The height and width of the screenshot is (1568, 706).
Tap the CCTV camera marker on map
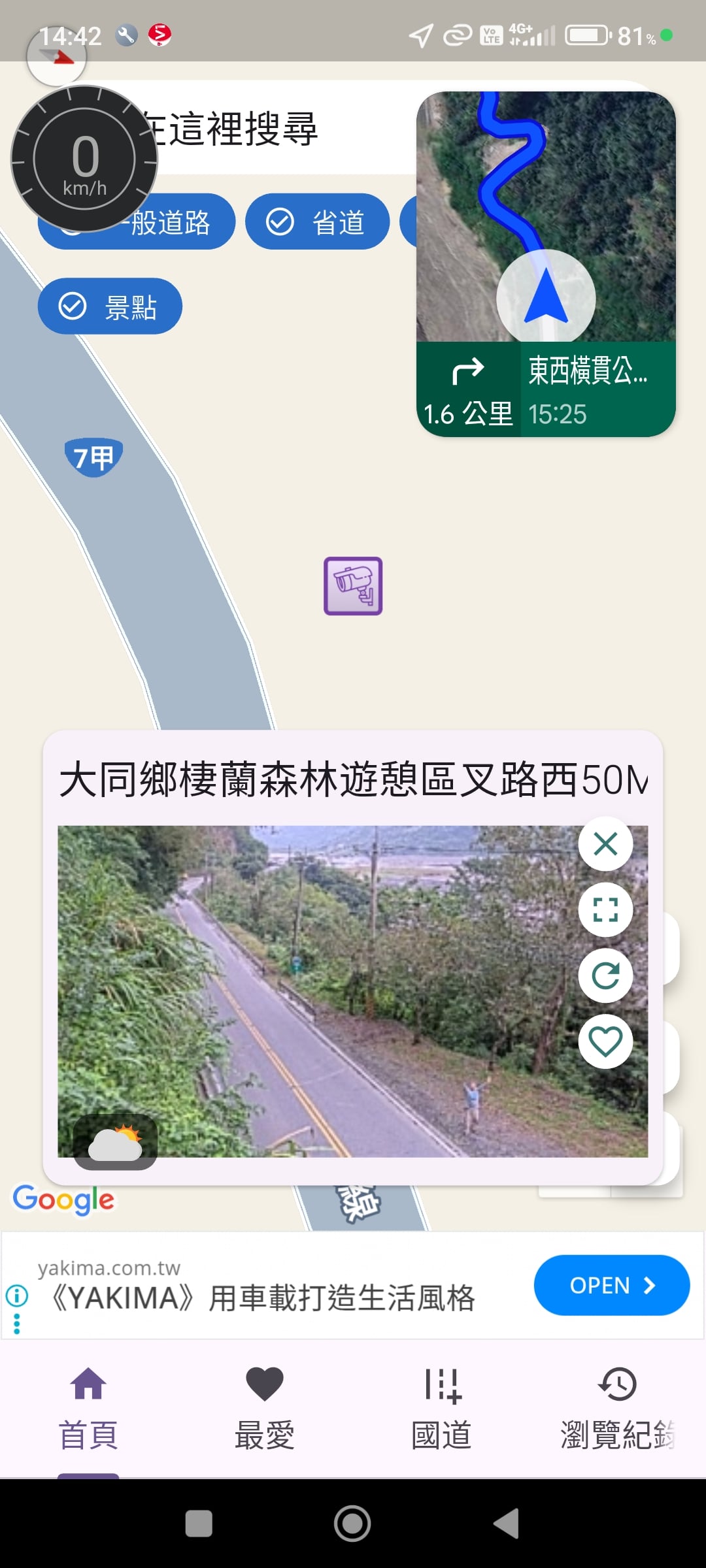353,586
